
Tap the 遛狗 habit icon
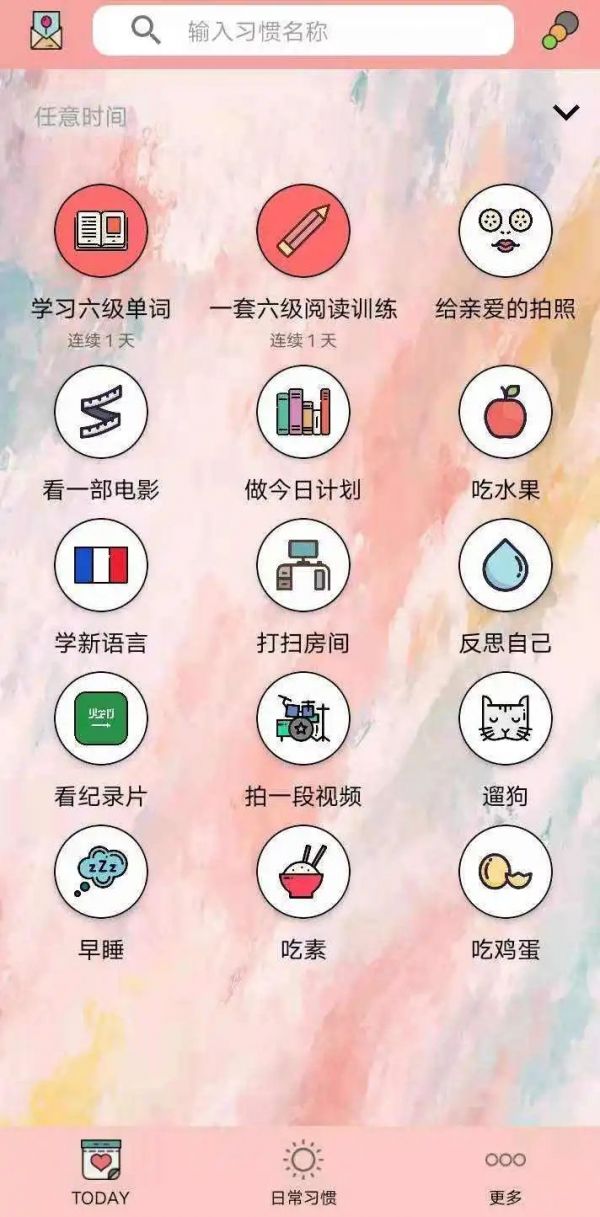click(505, 718)
